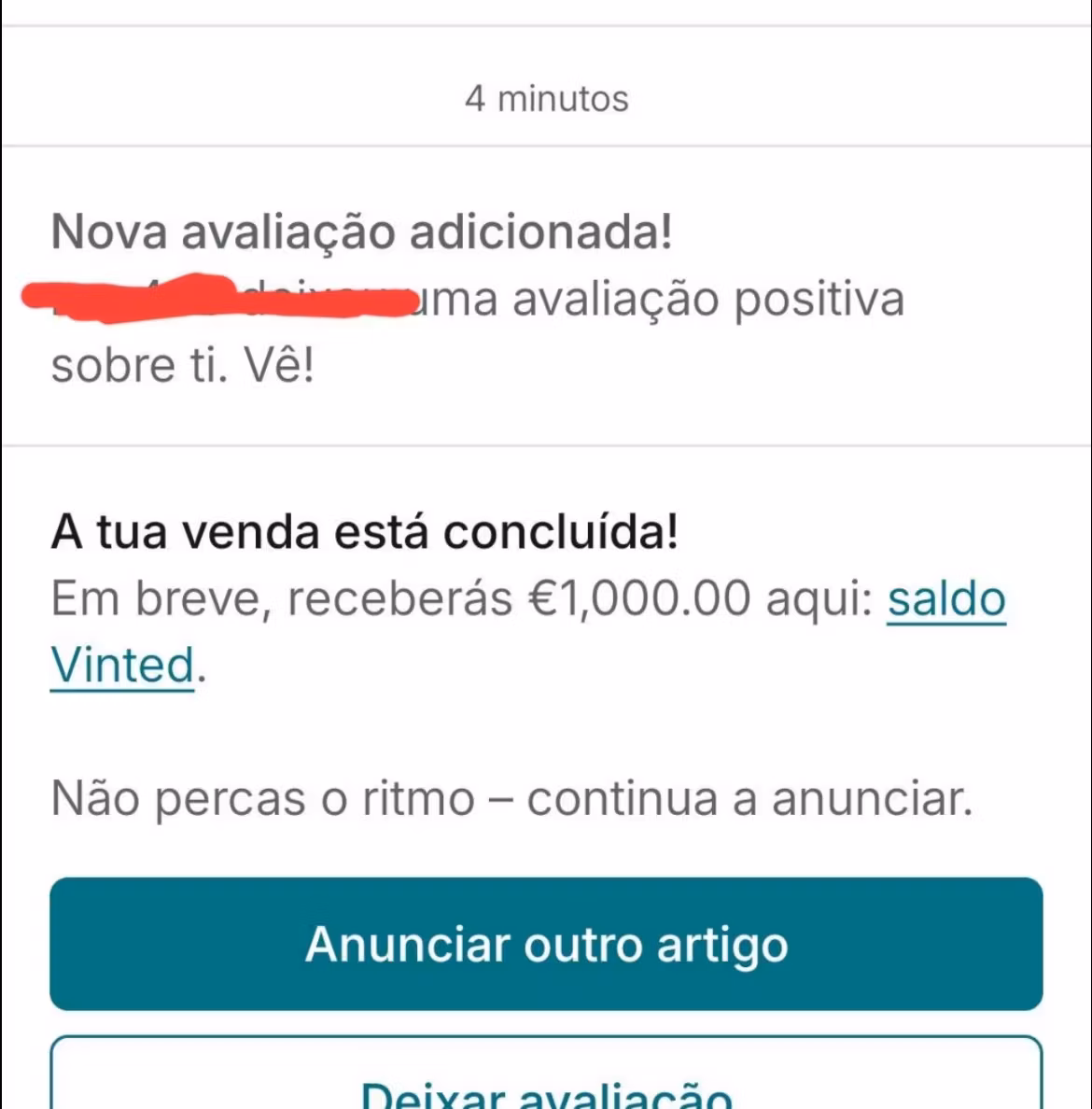Open the saldo Vinted link
This screenshot has width=1092, height=1109.
(x=945, y=600)
